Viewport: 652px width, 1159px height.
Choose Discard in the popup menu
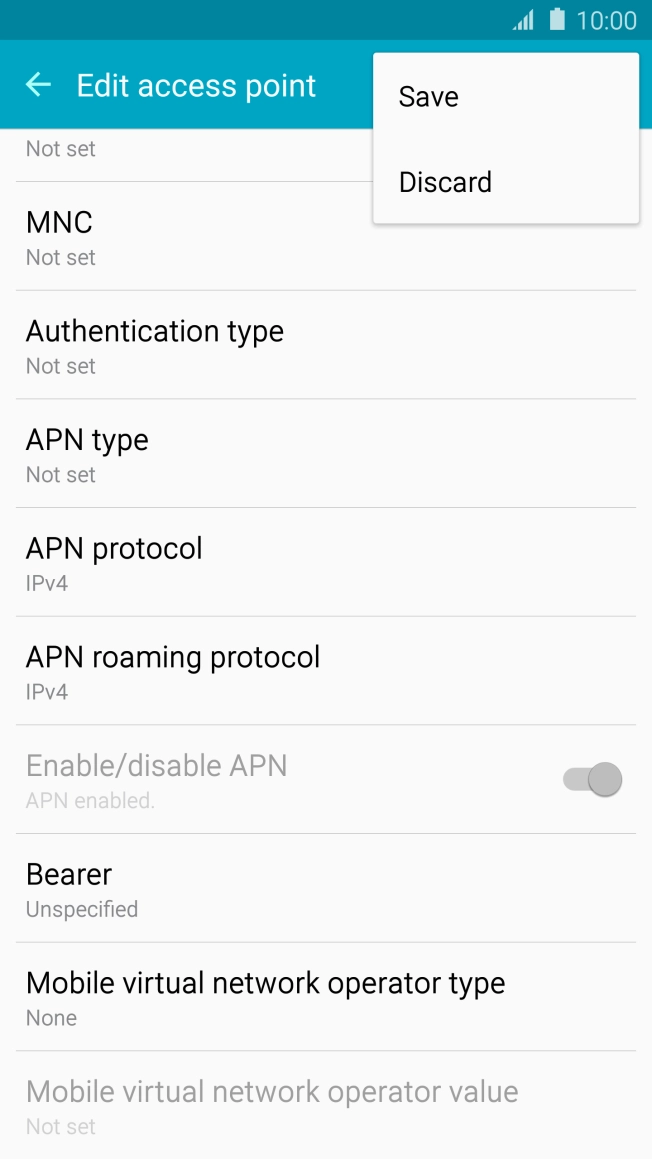coord(506,182)
